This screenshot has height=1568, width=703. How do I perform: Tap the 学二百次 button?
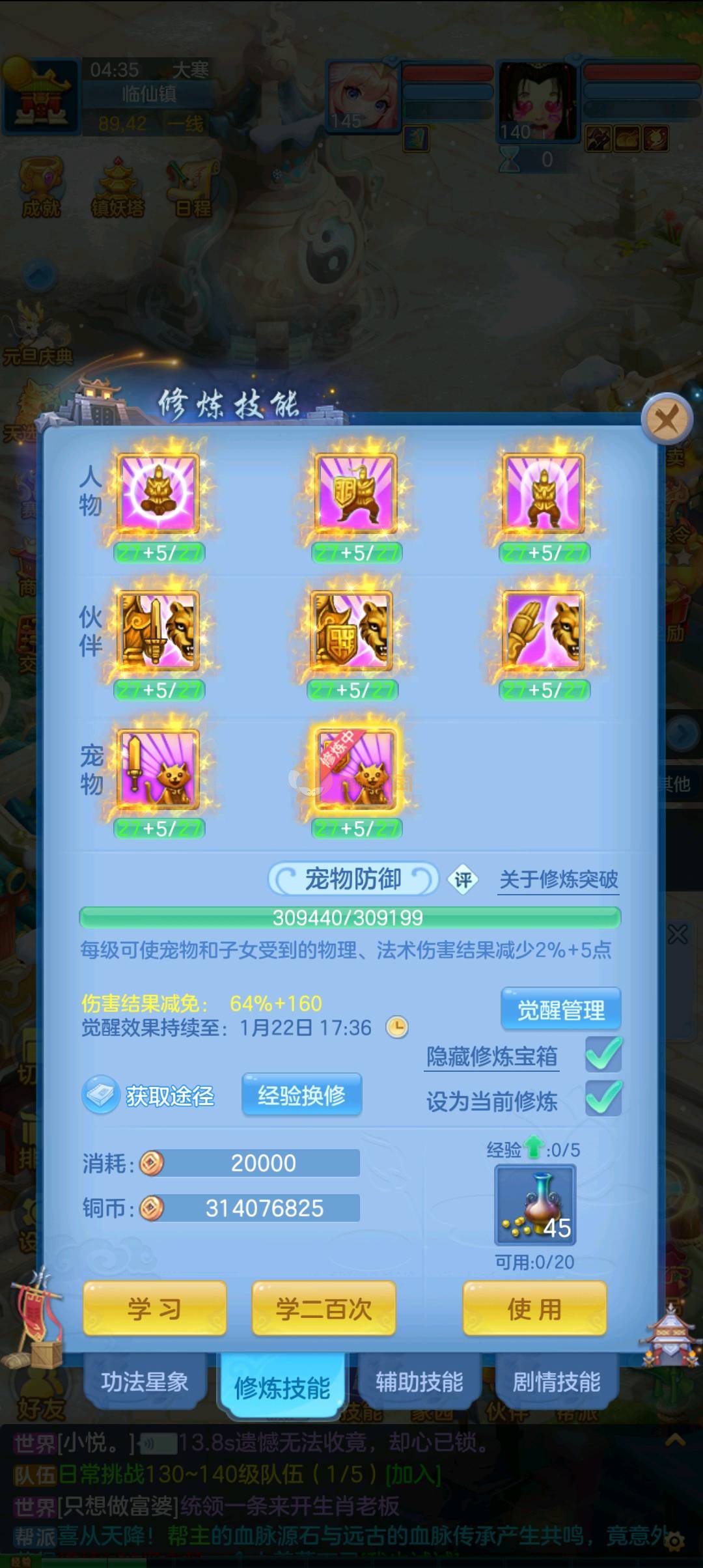324,1308
